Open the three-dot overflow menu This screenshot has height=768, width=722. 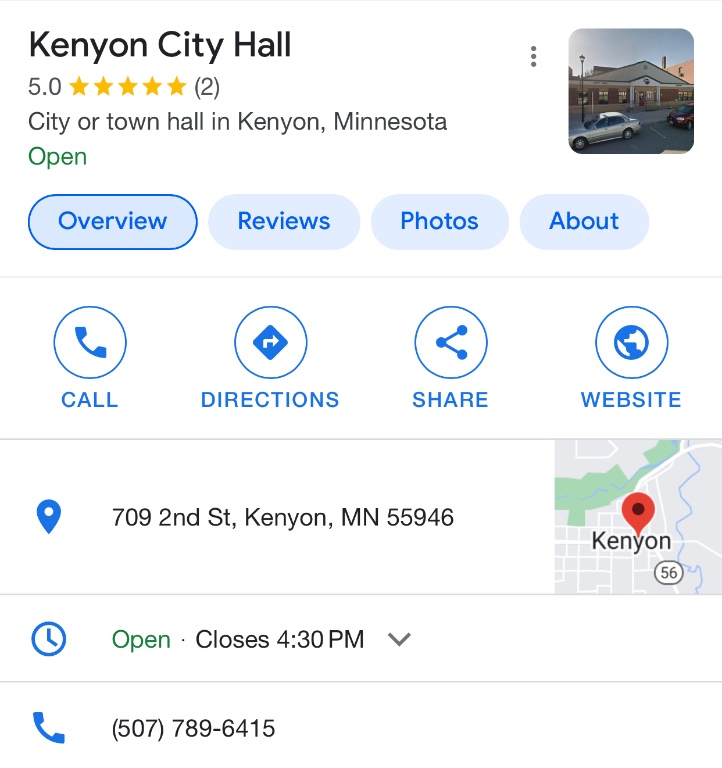tap(534, 56)
